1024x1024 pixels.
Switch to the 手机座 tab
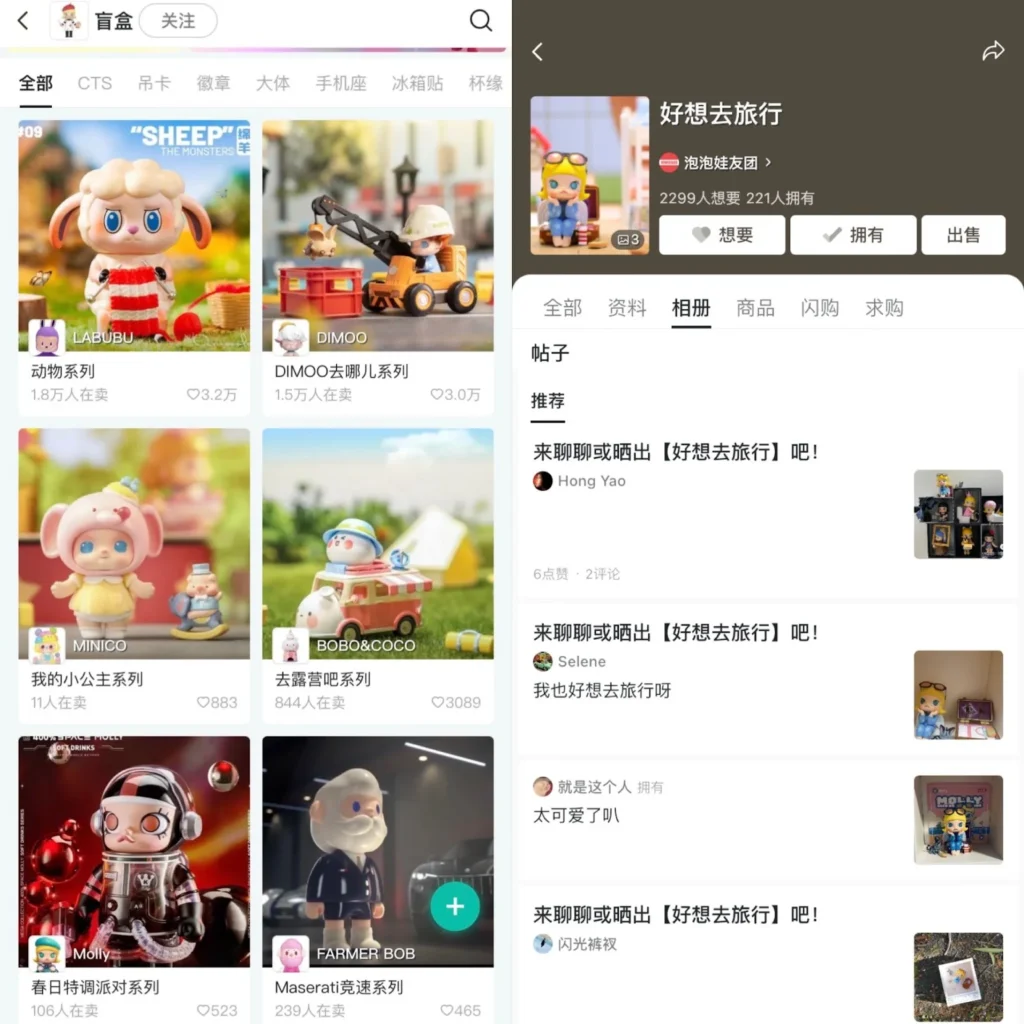click(341, 83)
